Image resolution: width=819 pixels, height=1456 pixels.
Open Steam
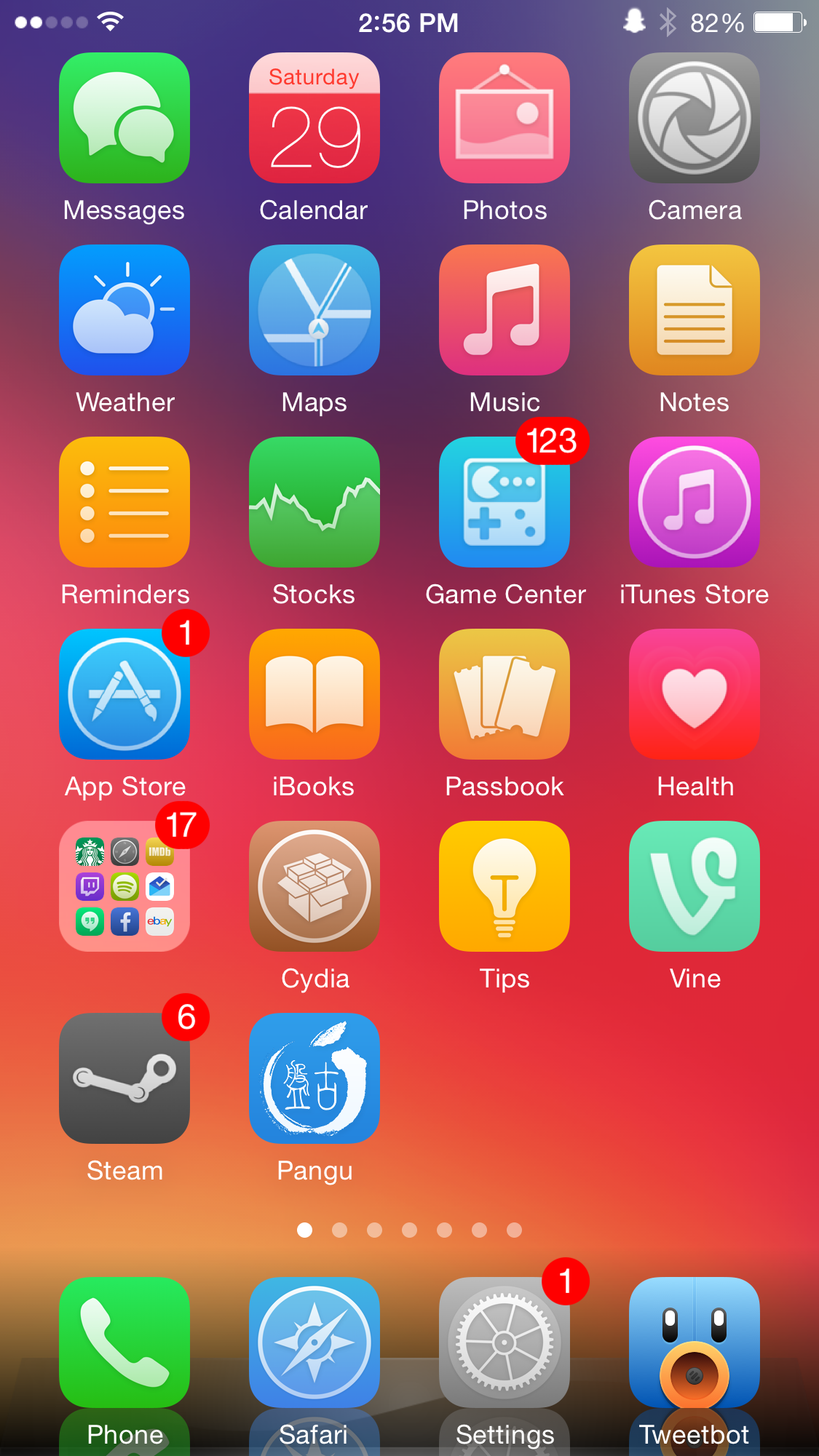pos(124,1078)
